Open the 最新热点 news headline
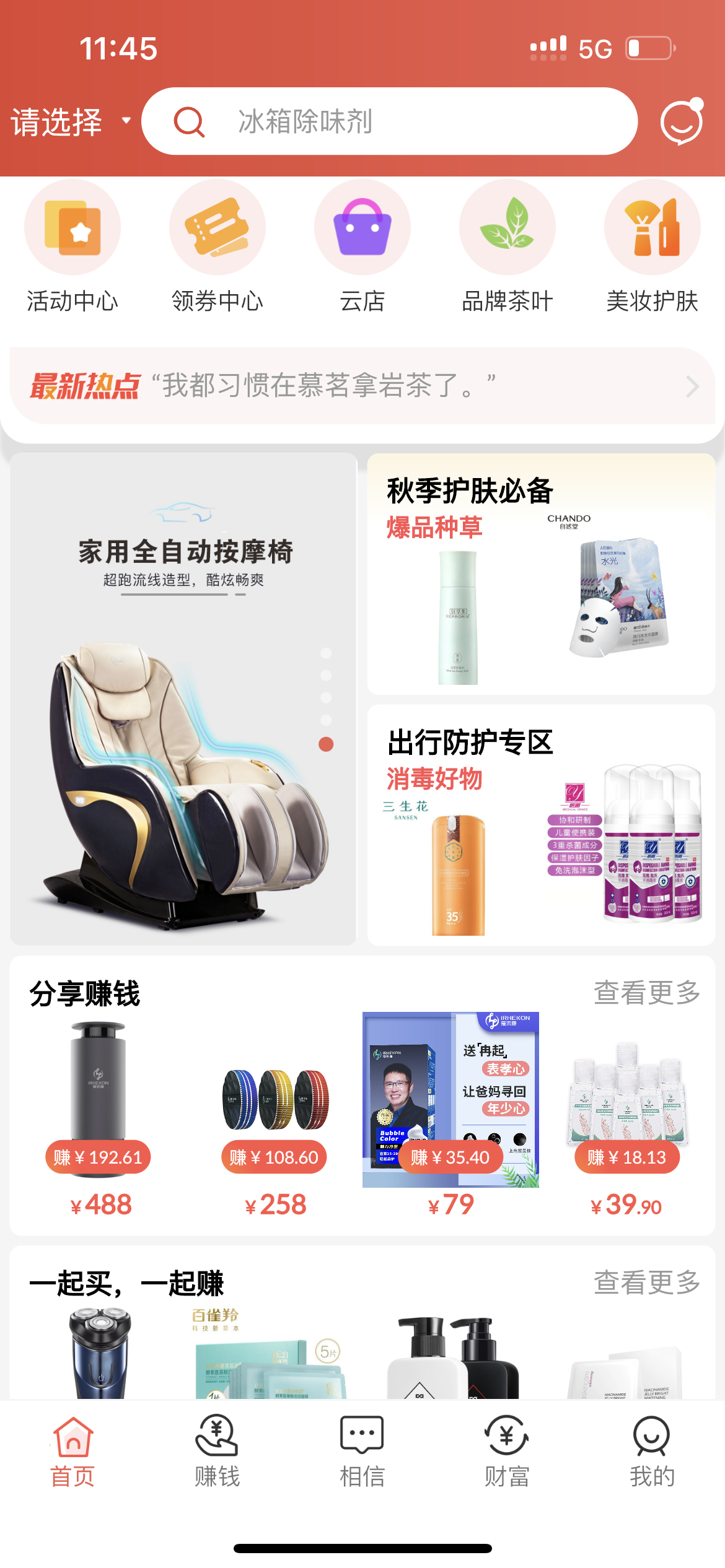The height and width of the screenshot is (1568, 725). coord(362,386)
